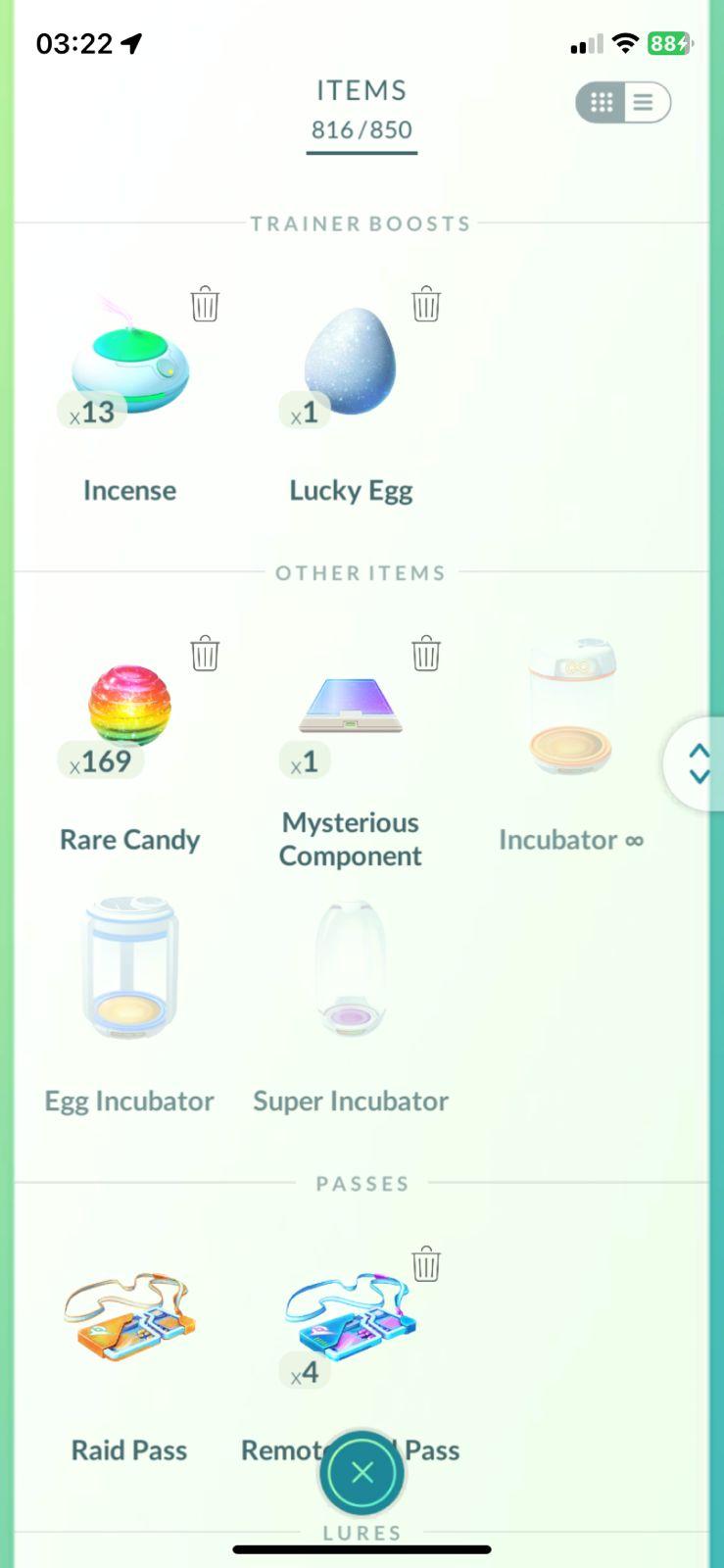Close the Items screen

[362, 1472]
